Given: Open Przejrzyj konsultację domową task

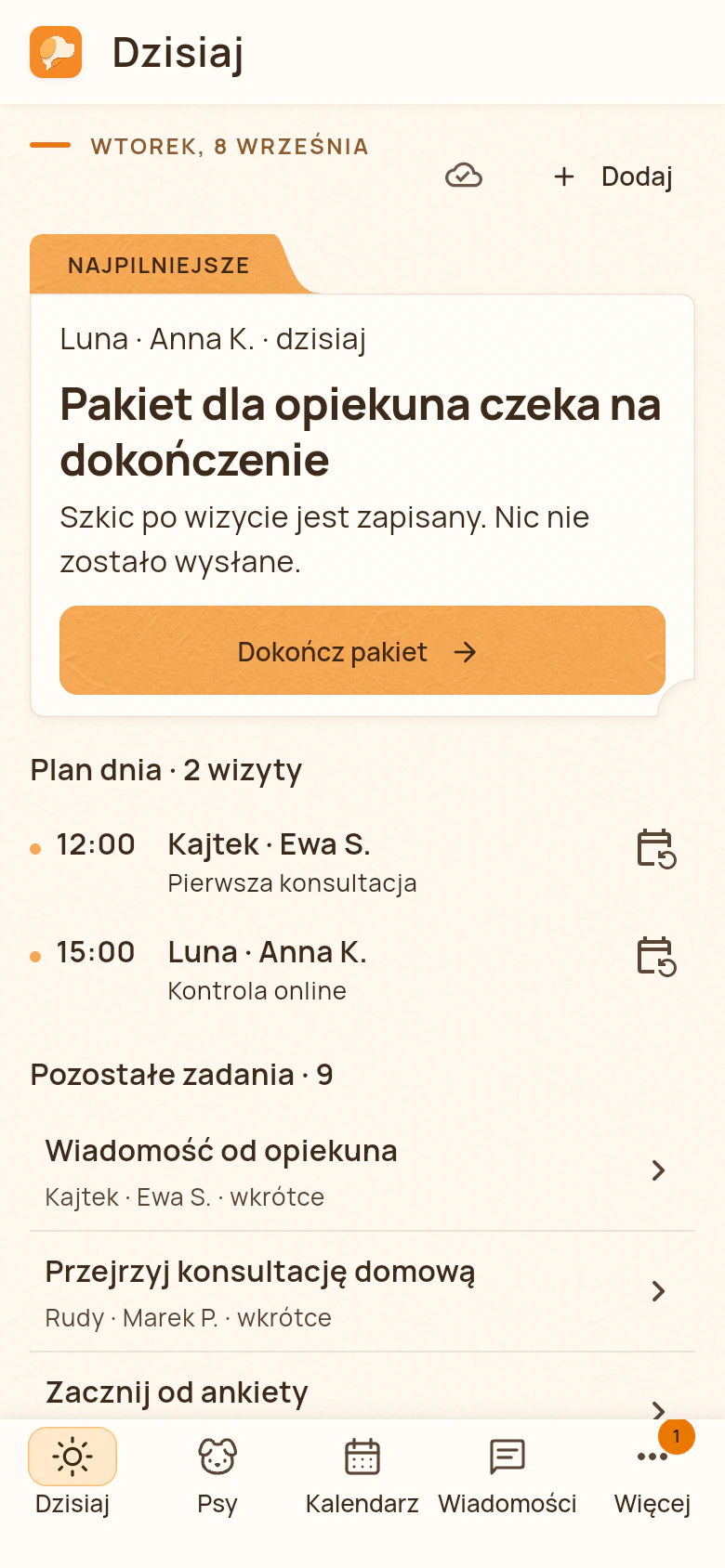Looking at the screenshot, I should point(362,1291).
